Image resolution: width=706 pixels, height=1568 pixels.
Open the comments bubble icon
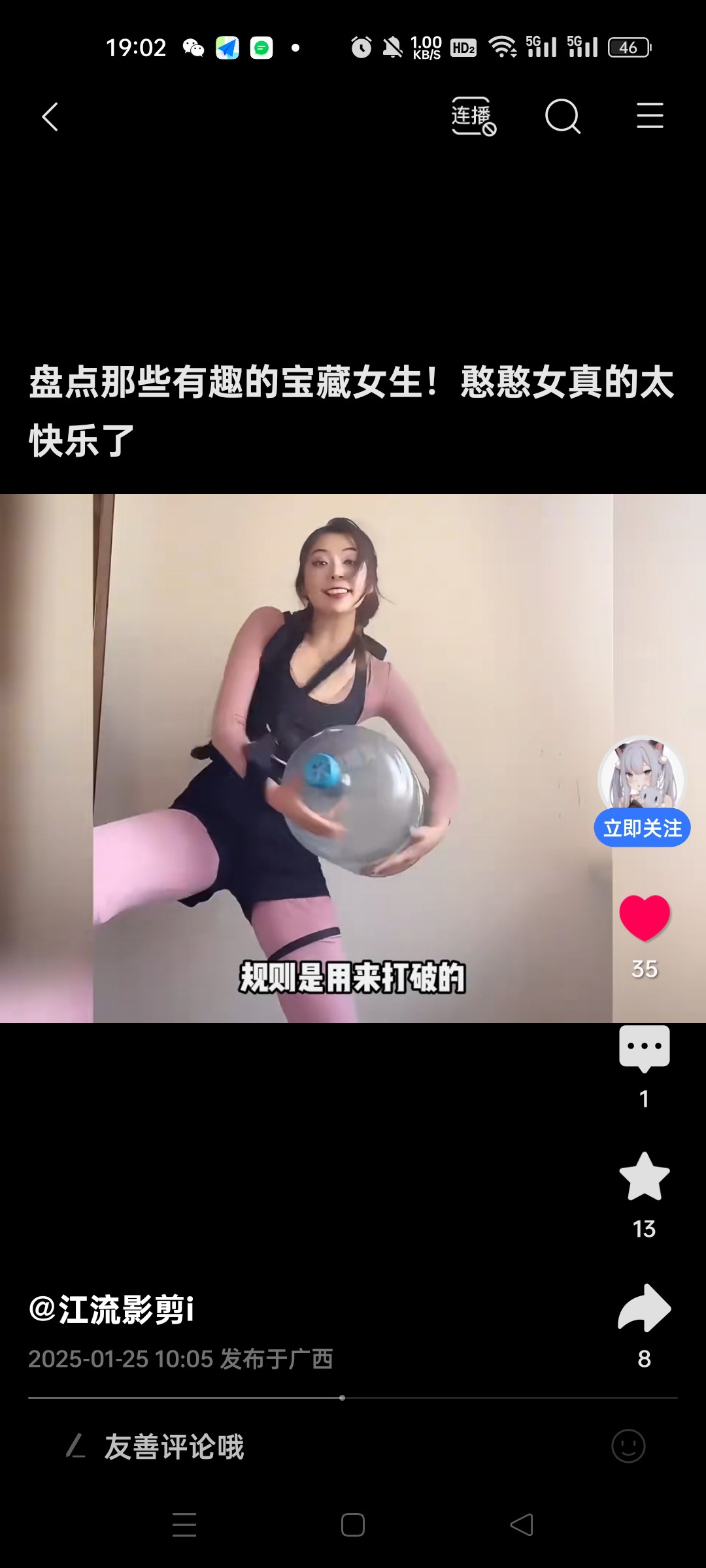644,1048
